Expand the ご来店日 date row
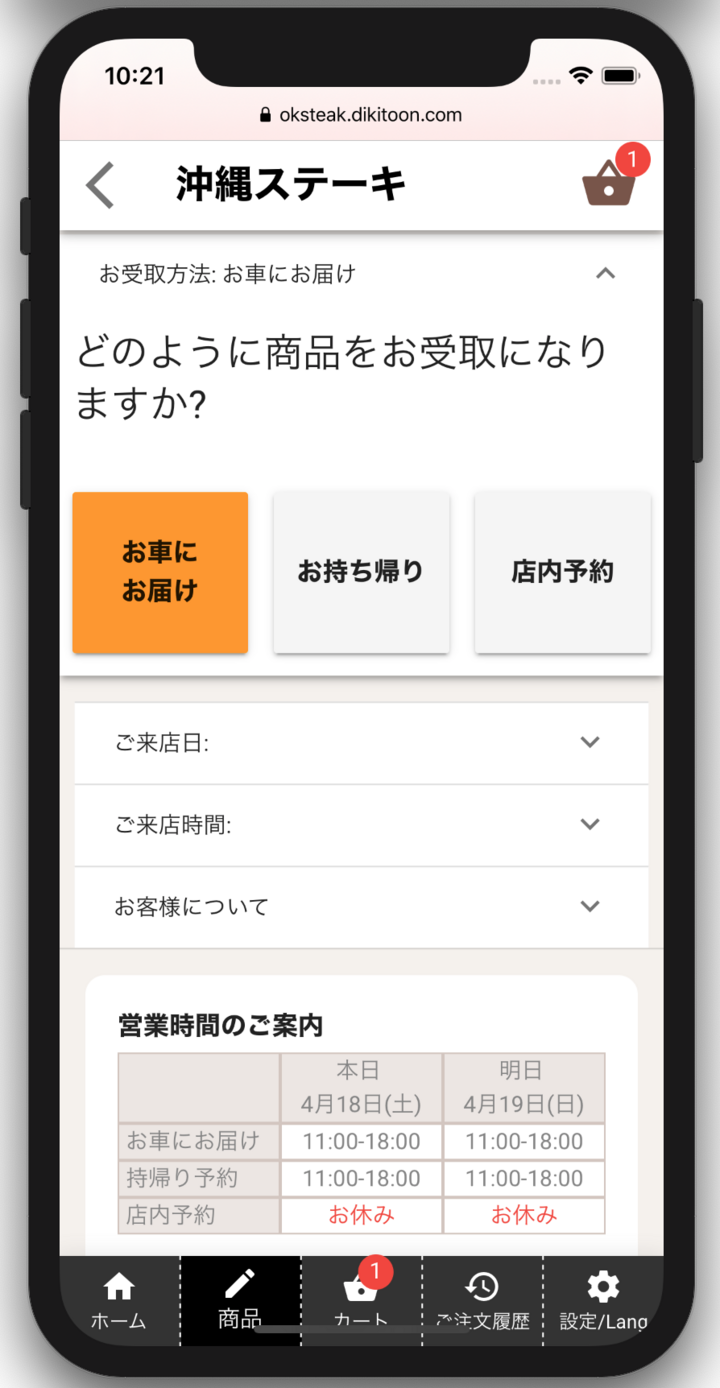The image size is (720, 1388). [x=361, y=743]
